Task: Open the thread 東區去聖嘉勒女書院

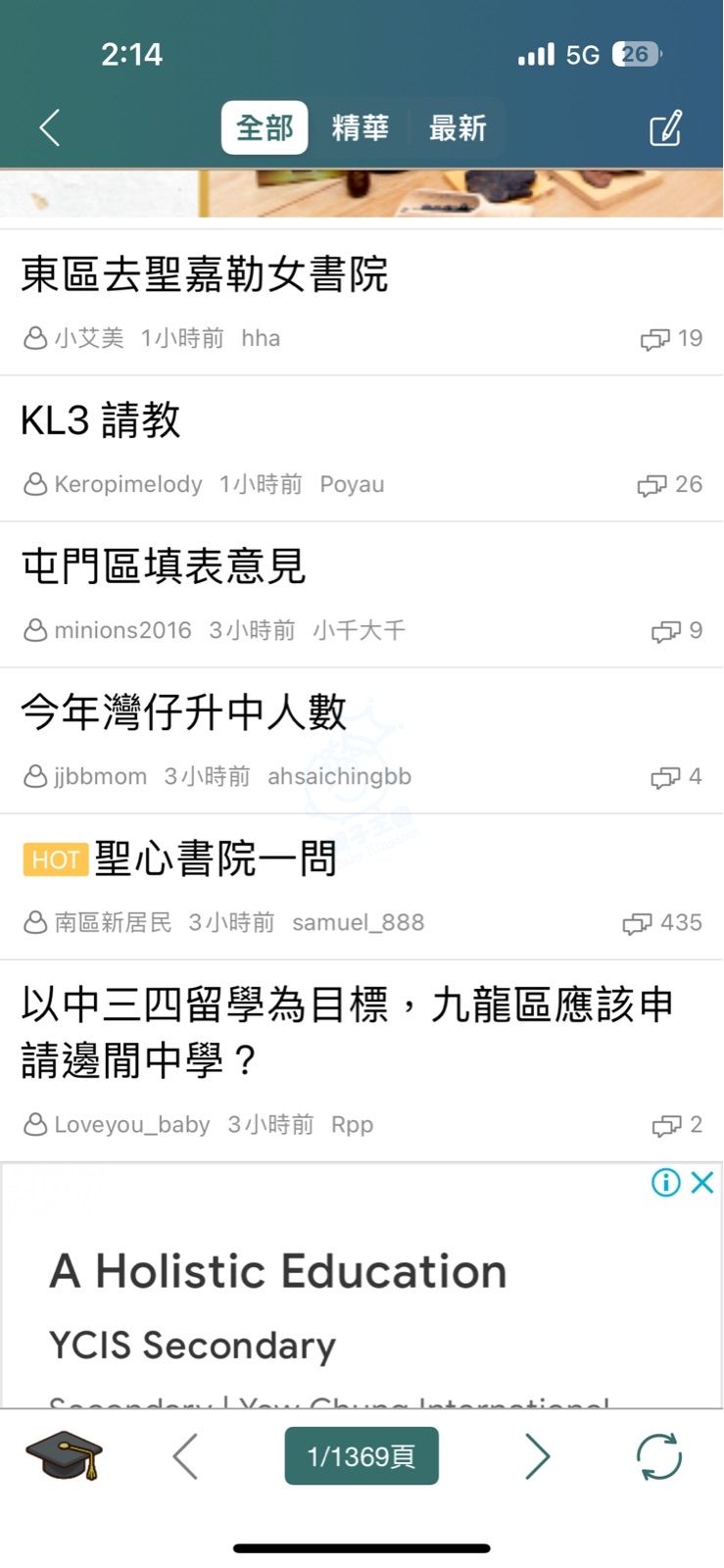Action: (205, 274)
